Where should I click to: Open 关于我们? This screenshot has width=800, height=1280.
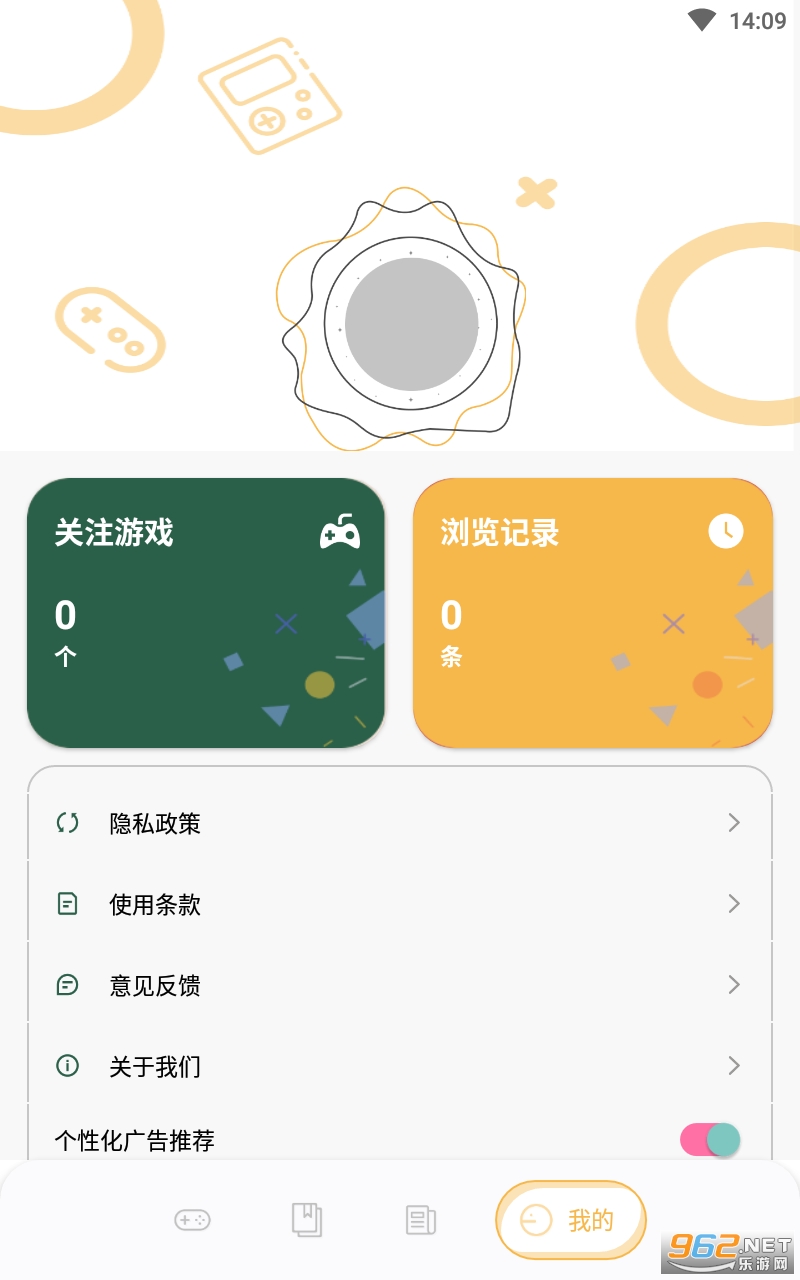(x=400, y=1066)
